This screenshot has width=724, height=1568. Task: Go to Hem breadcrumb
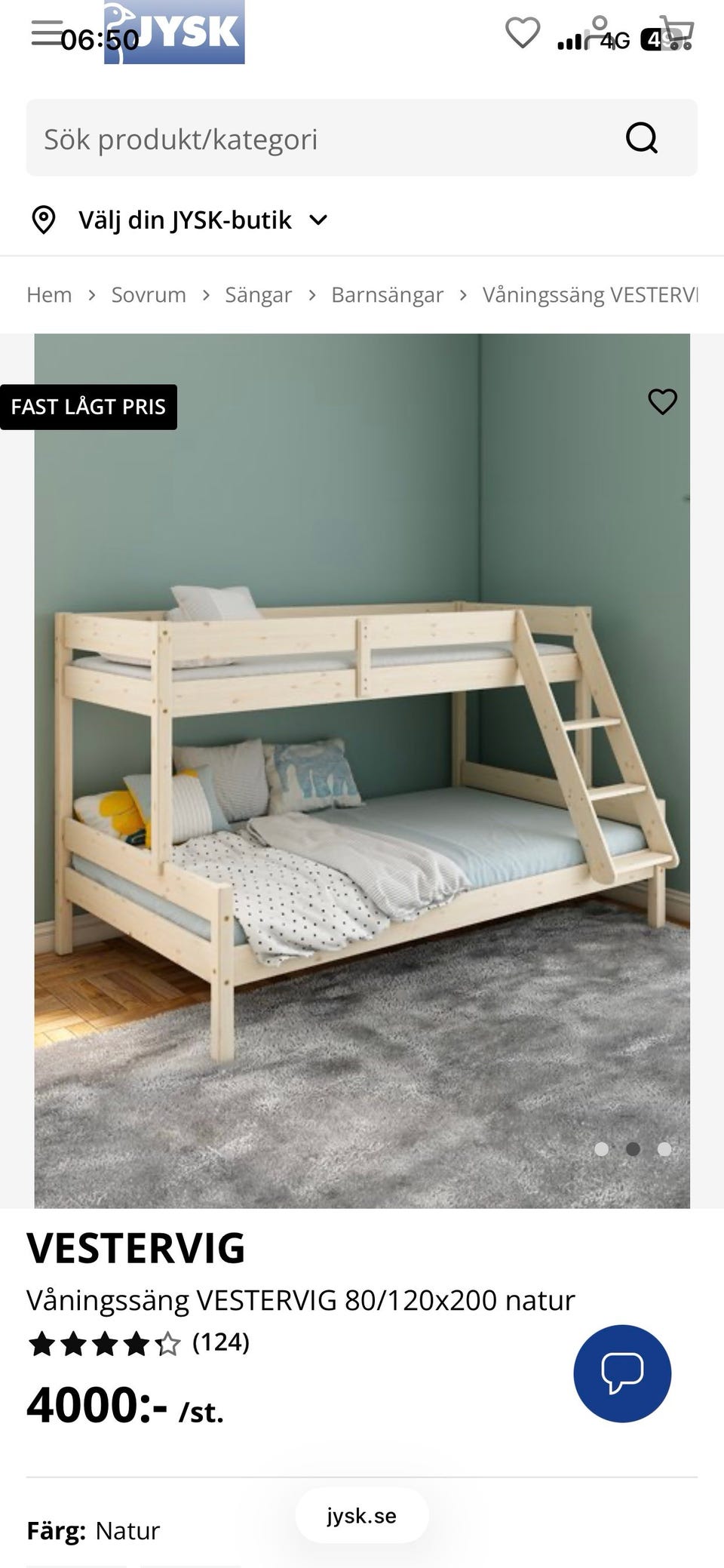point(49,294)
